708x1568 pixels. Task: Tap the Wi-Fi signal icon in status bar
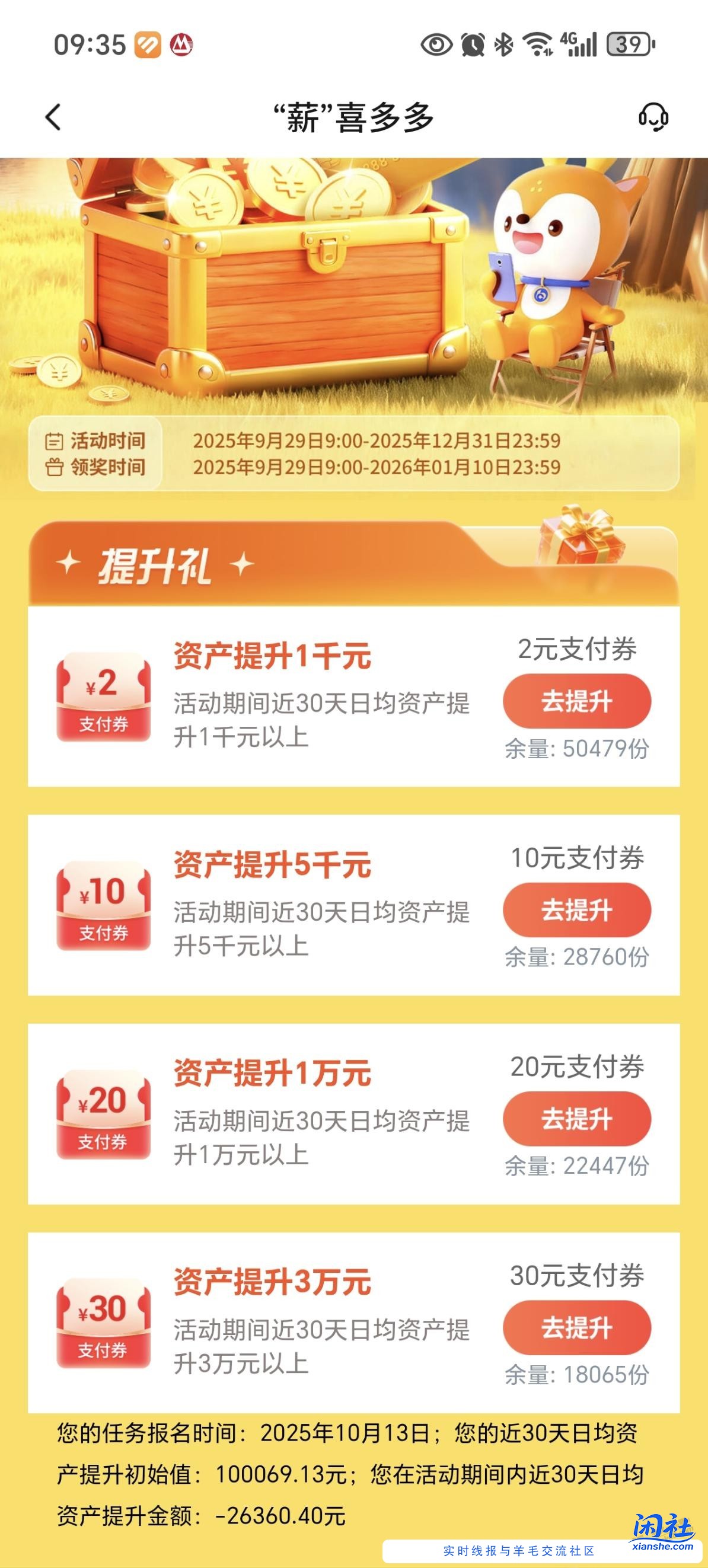click(537, 44)
